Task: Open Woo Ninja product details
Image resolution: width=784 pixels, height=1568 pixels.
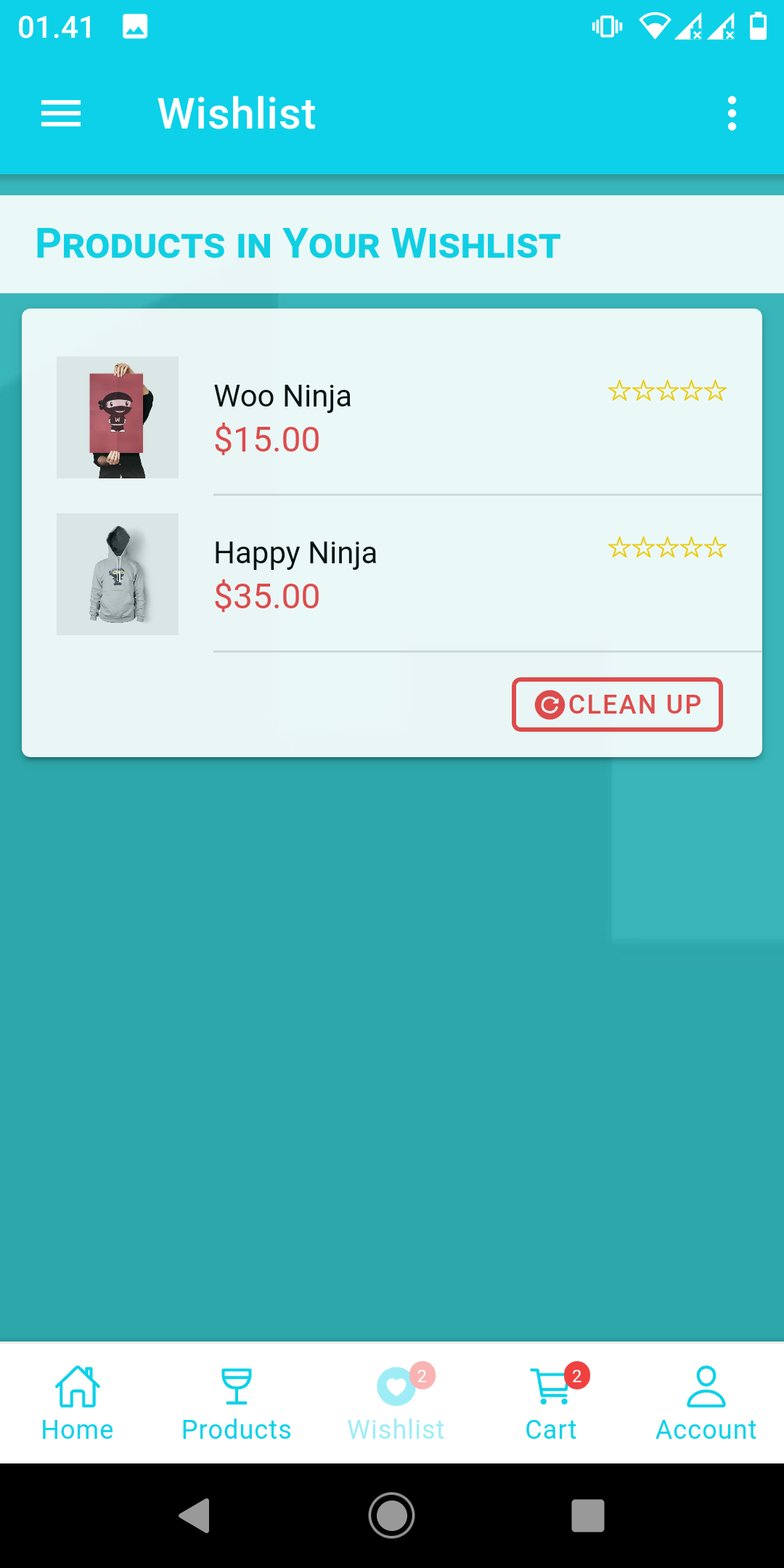Action: coord(282,396)
